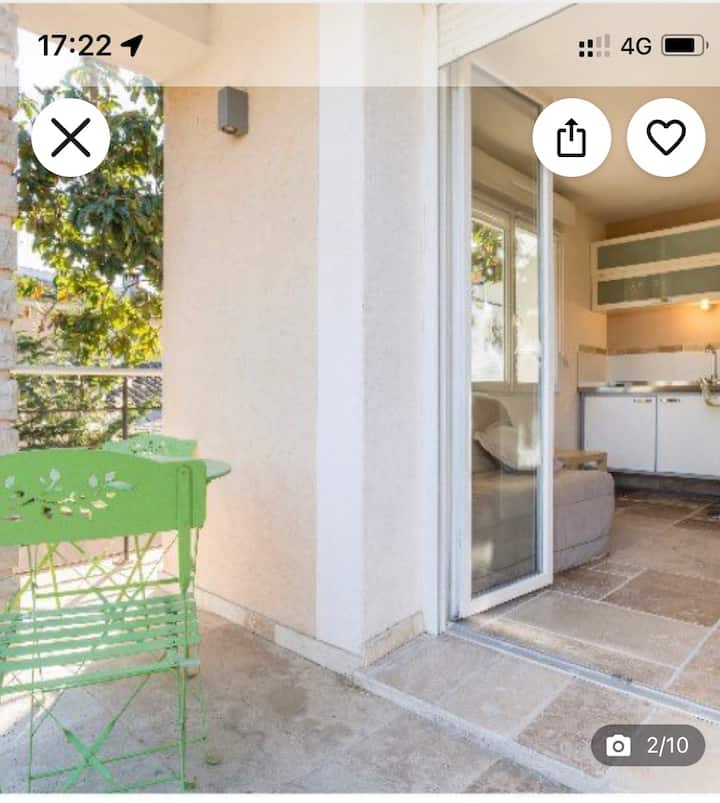Close the photo viewer

[x=70, y=138]
